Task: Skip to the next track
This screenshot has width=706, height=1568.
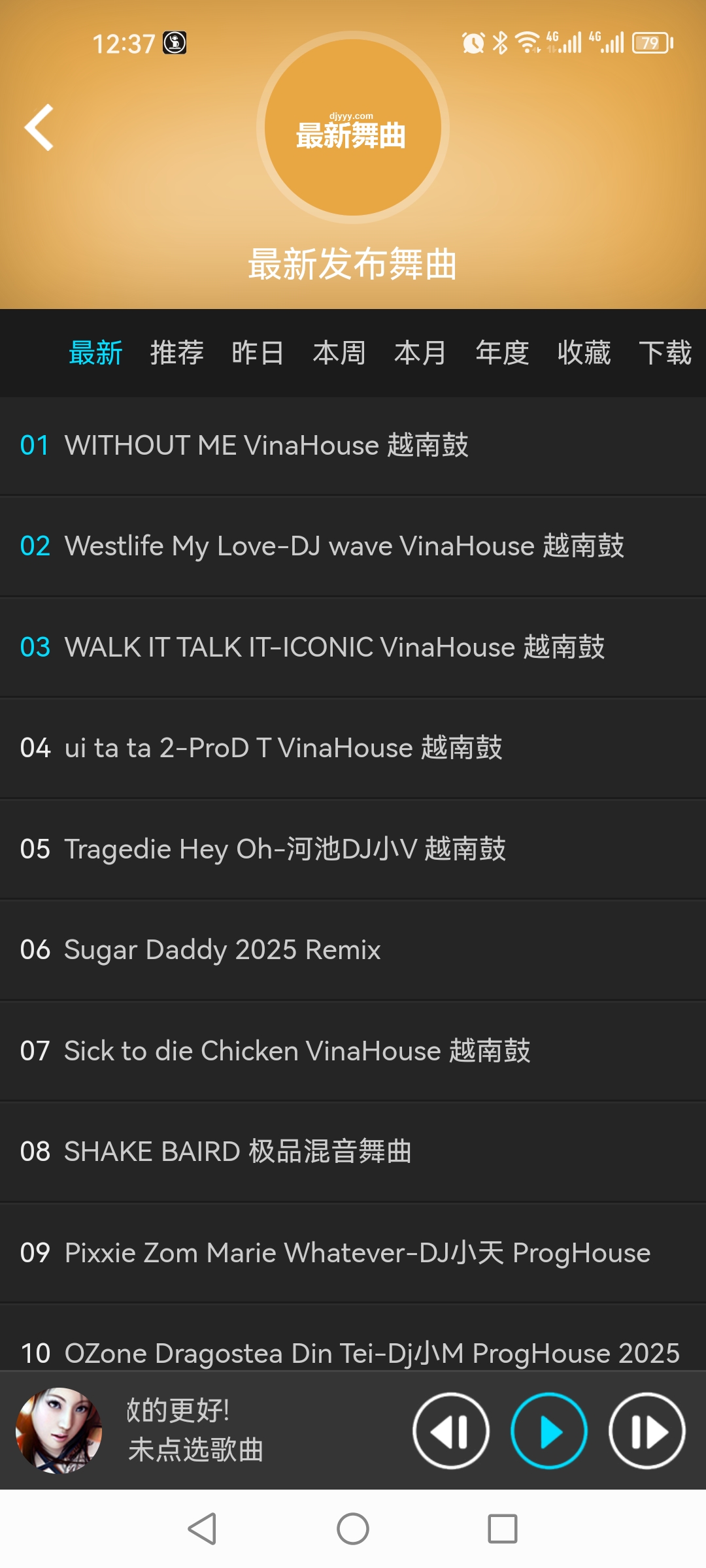Action: click(x=647, y=1431)
